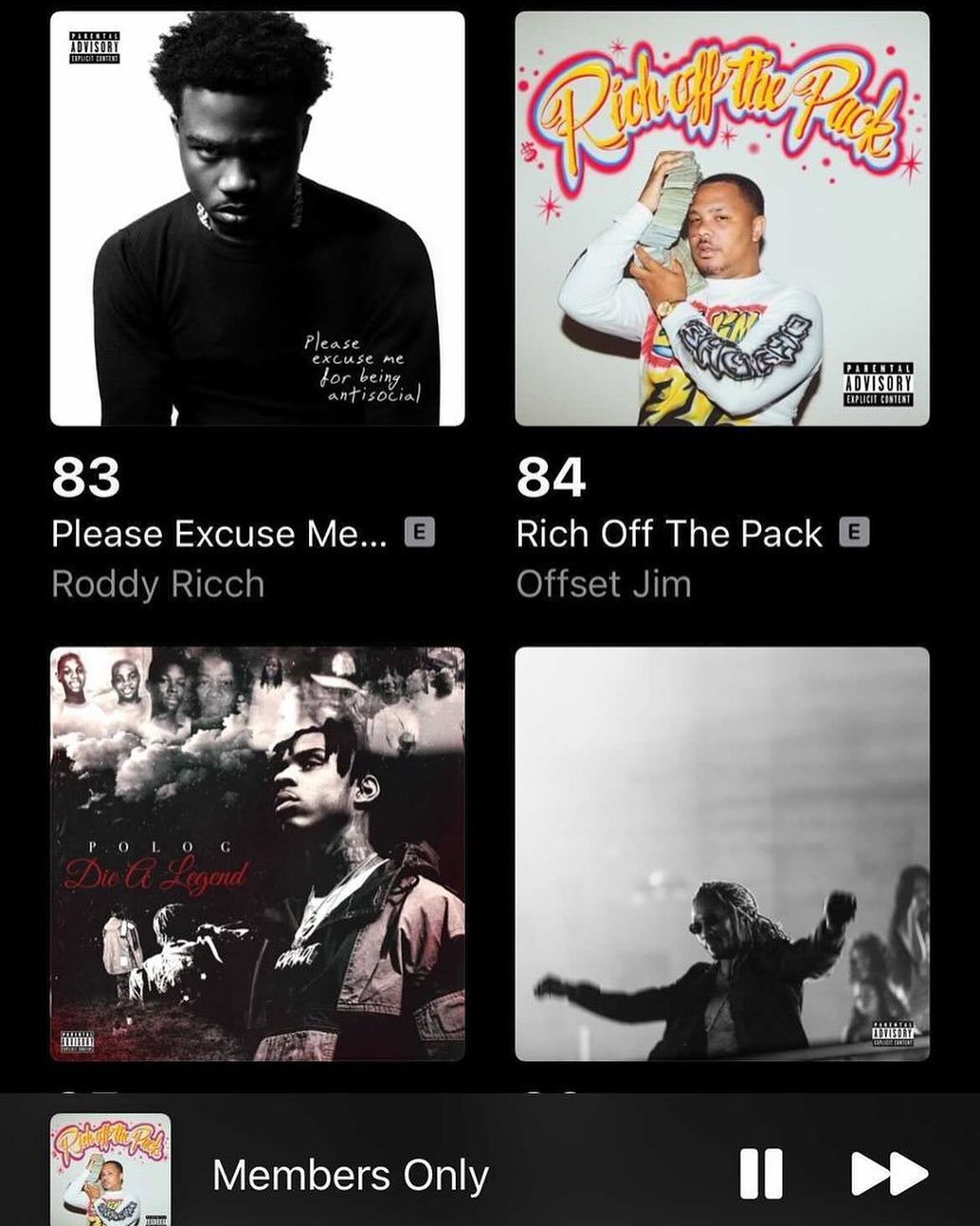Open the Please Excuse Me album by Roddy Ricch
Viewport: 980px width, 1226px height.
click(257, 219)
